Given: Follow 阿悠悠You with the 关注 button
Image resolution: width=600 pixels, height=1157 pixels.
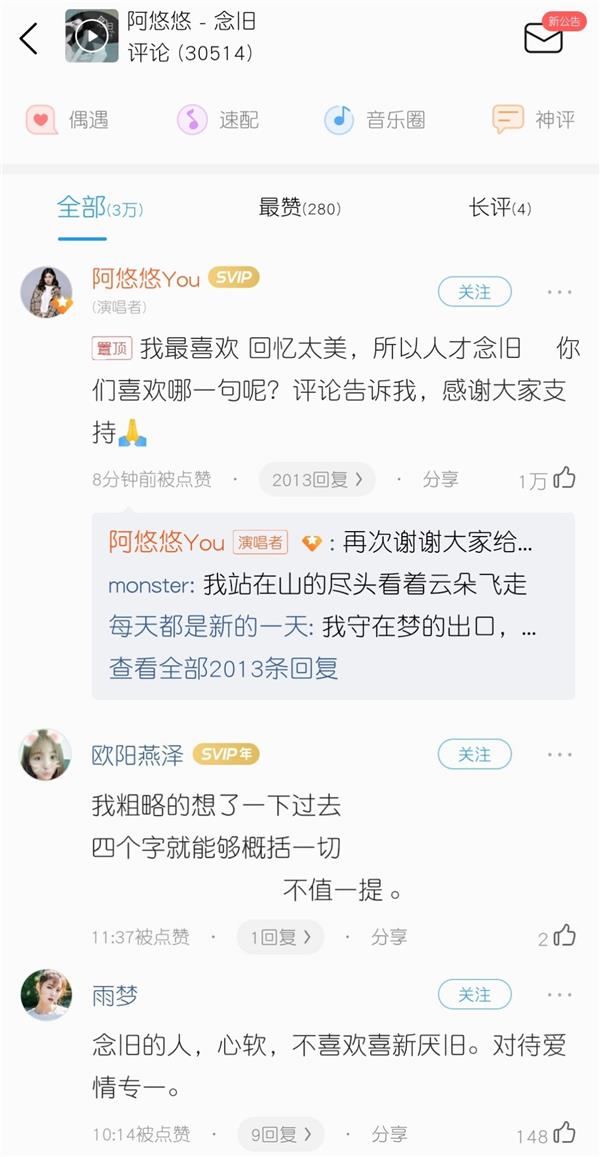Looking at the screenshot, I should click(x=475, y=292).
